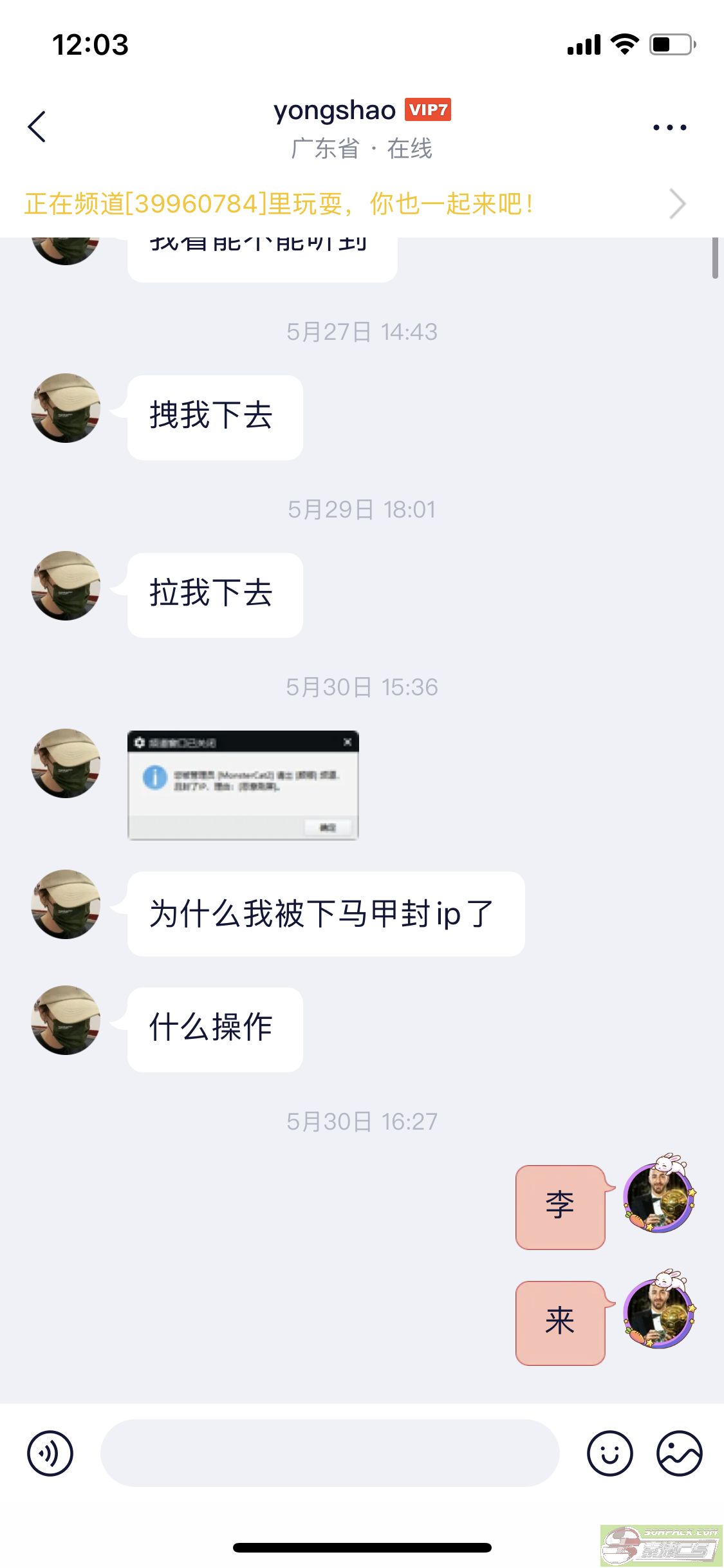The image size is (724, 1568).
Task: Open the more options menu
Action: pos(670,127)
